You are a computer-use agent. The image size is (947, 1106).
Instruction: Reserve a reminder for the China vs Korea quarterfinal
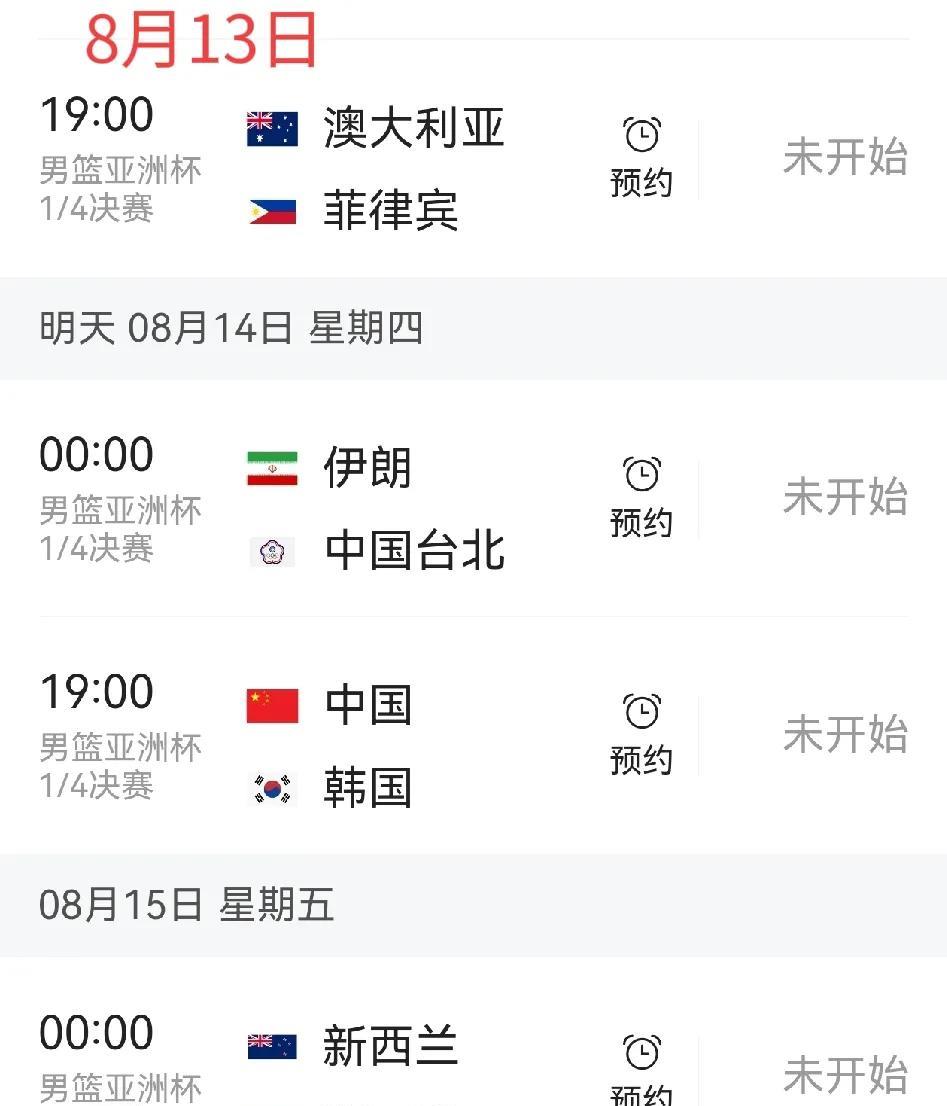pos(641,735)
